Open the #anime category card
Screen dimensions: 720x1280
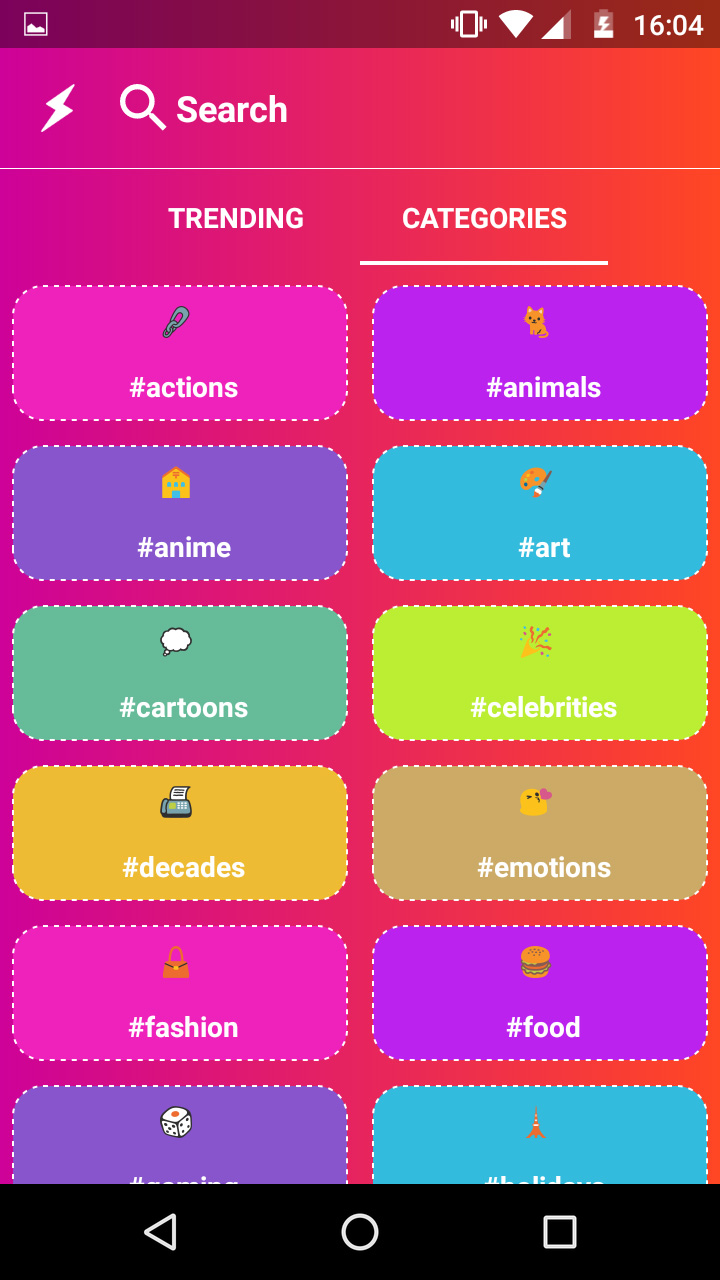click(x=180, y=513)
